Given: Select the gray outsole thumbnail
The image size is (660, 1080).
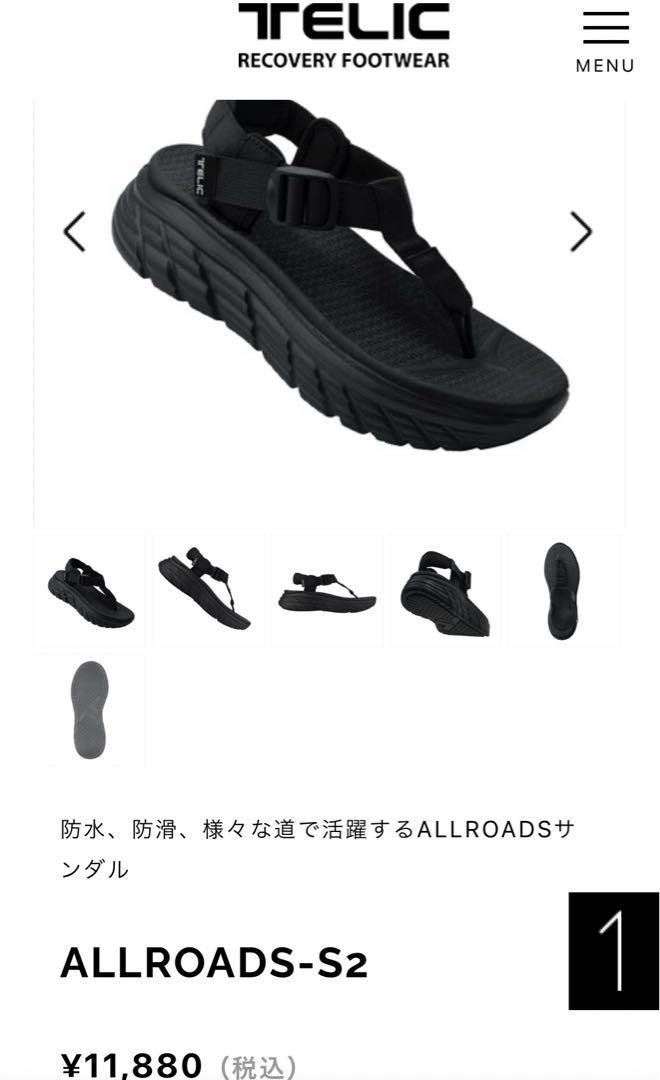Looking at the screenshot, I should click(90, 709).
